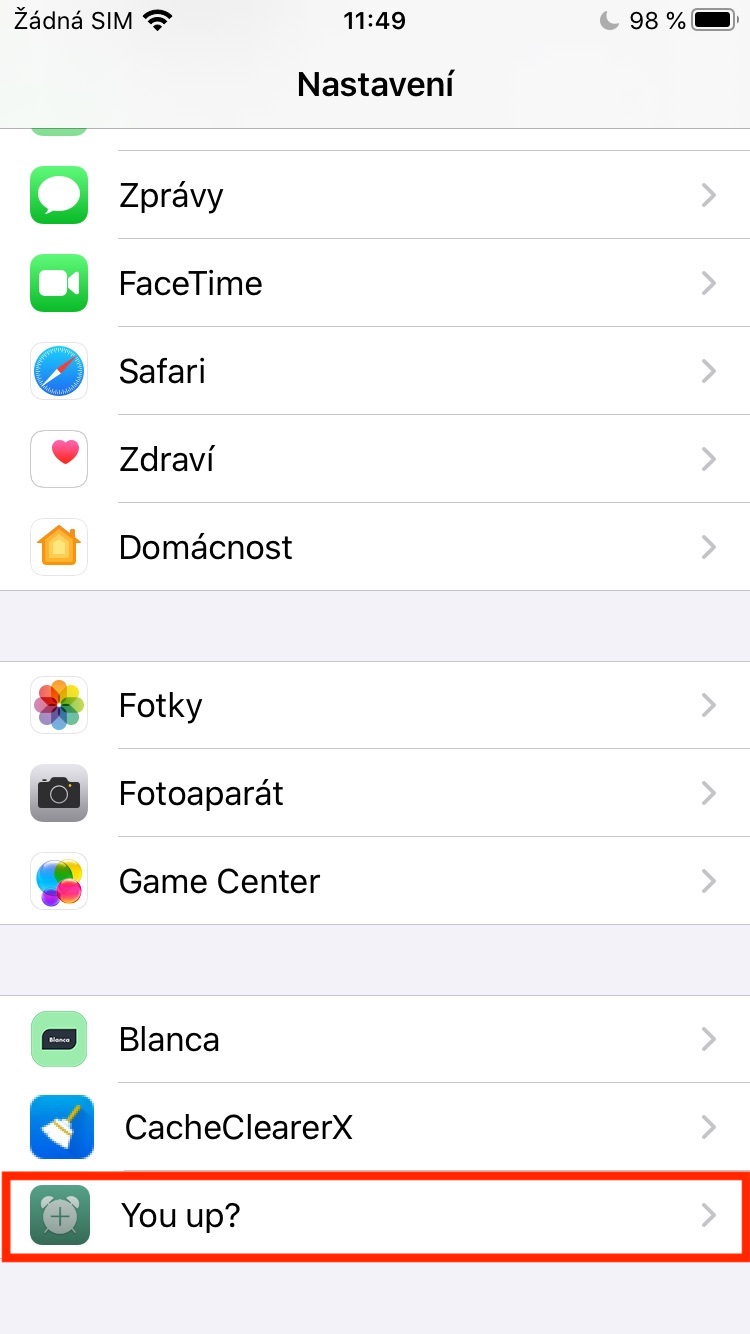Open the Safari settings row
Screen dimensions: 750x1334
[x=375, y=371]
